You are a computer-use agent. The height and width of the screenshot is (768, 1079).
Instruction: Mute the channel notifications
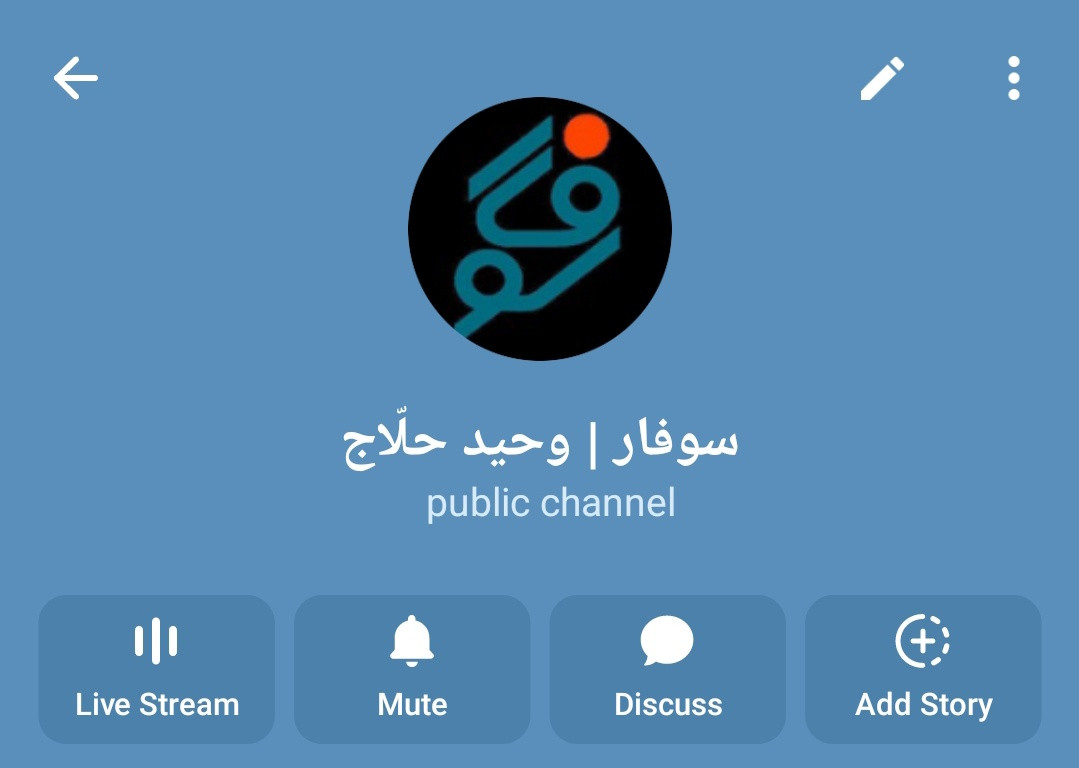click(412, 669)
